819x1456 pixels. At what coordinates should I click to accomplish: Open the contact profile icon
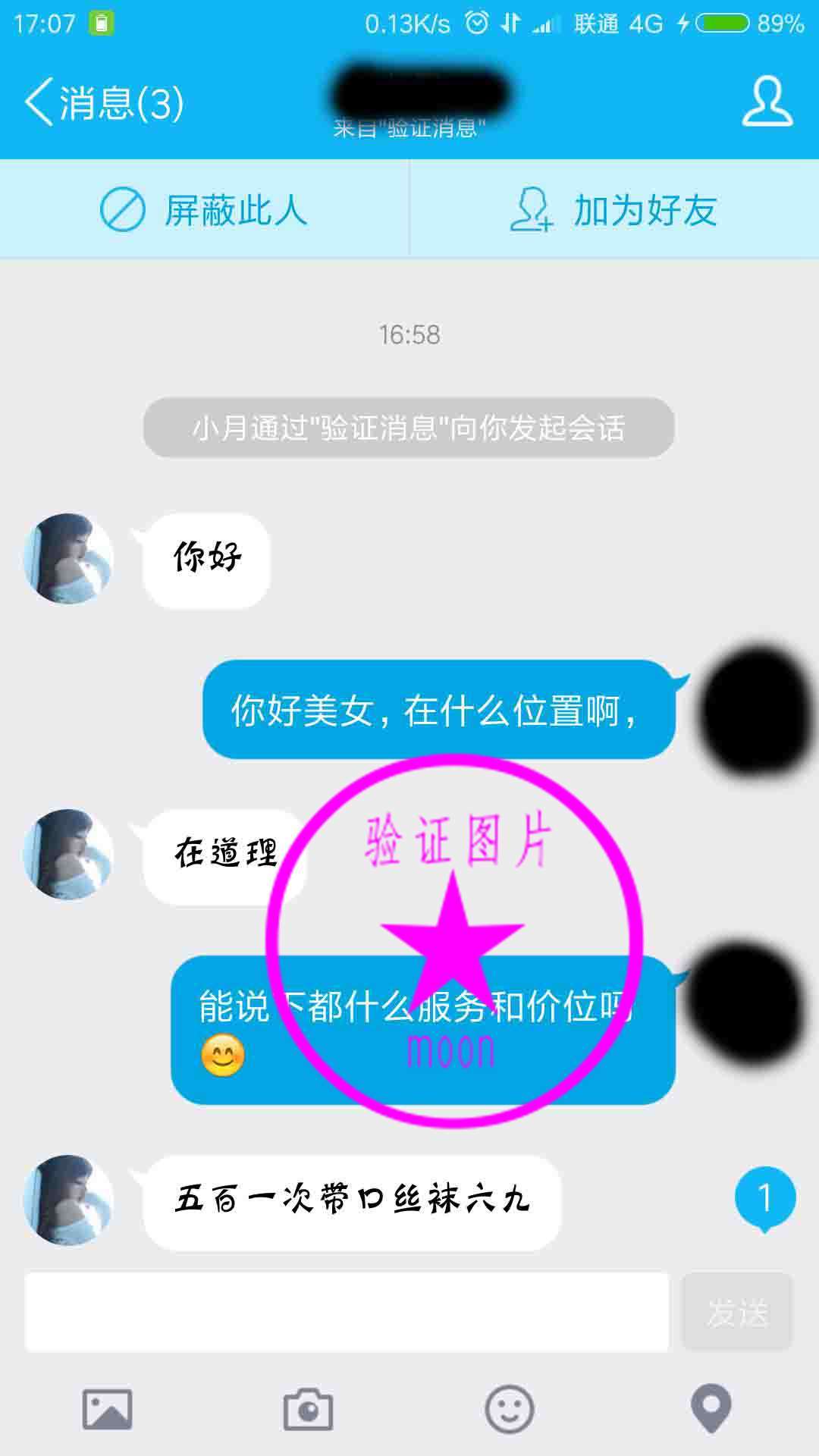coord(767,101)
